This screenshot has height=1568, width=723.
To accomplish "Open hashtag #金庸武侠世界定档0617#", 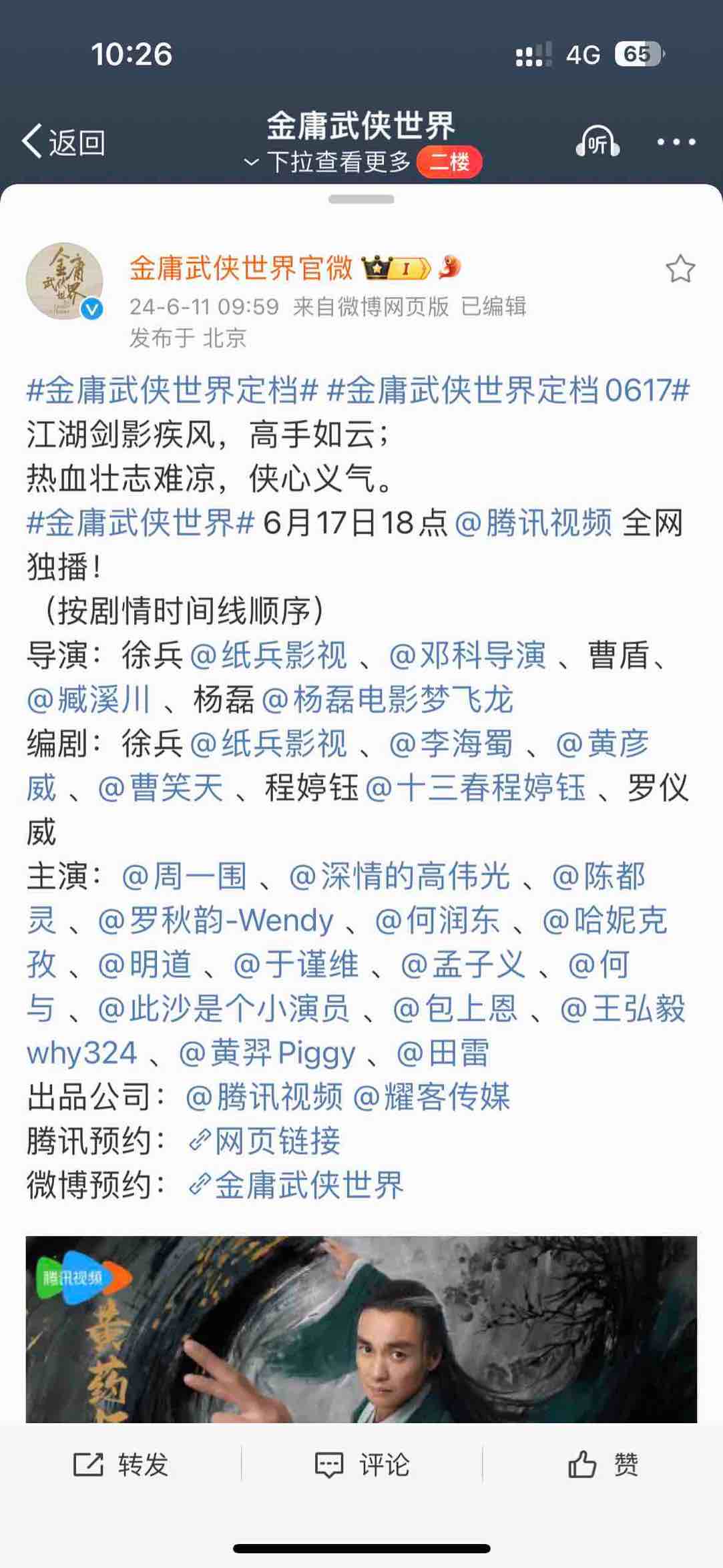I will [509, 390].
